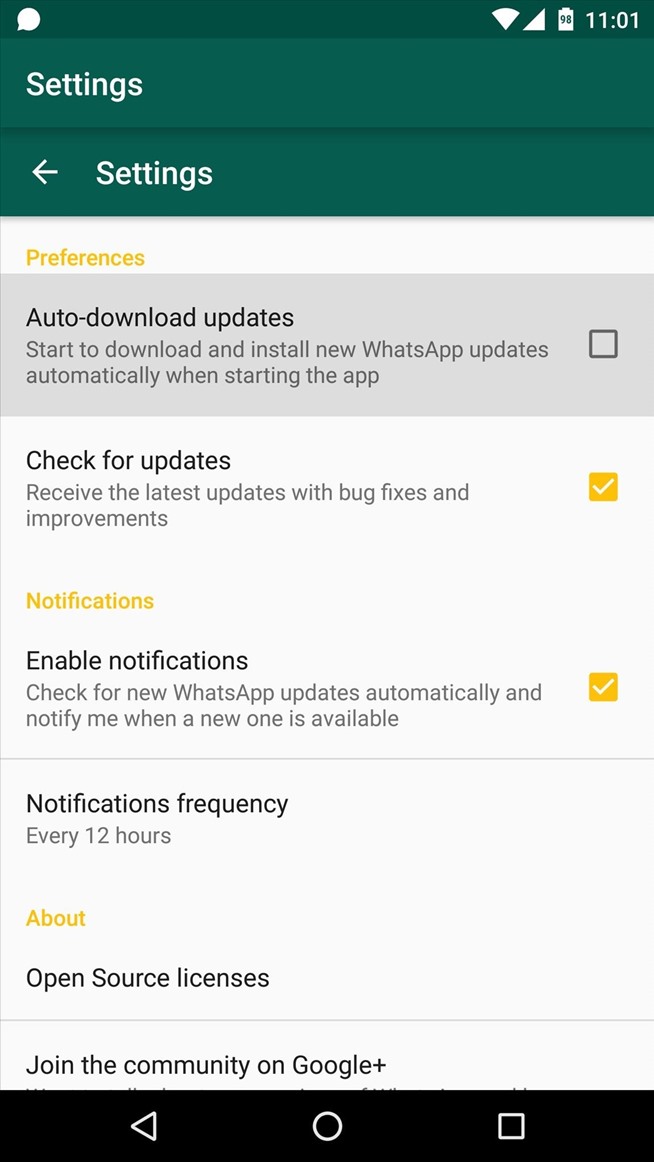Go back using the toolbar arrow
The width and height of the screenshot is (654, 1162).
coord(45,172)
